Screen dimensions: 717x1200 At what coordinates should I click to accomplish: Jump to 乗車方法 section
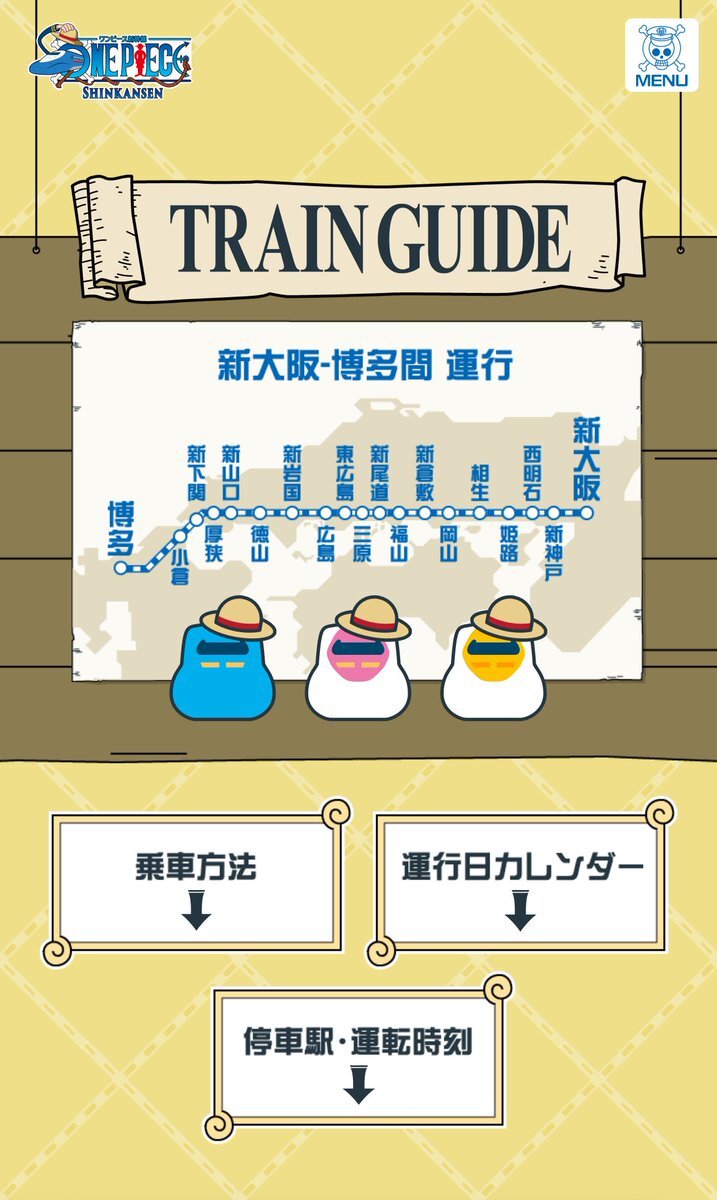[196, 884]
